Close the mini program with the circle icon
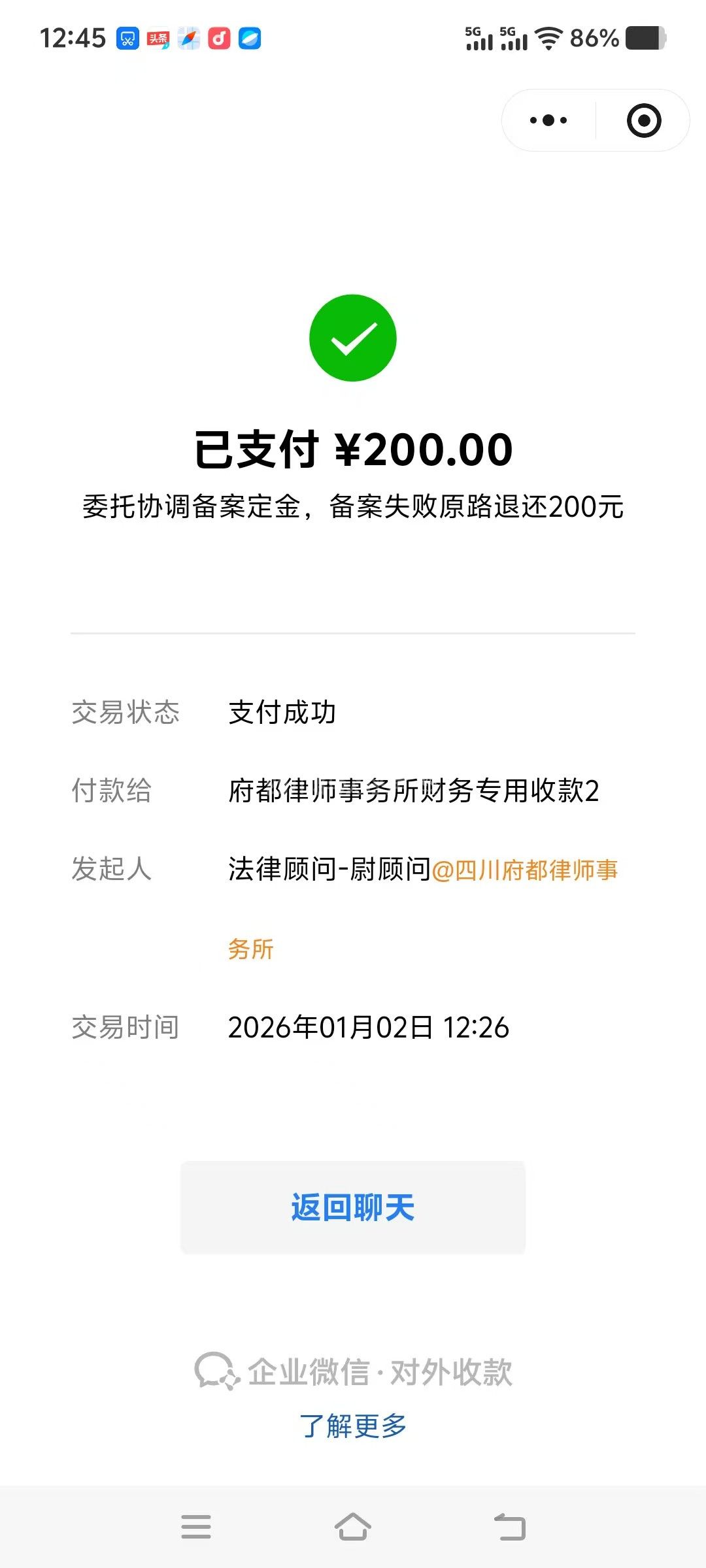The height and width of the screenshot is (1568, 706). tap(644, 120)
